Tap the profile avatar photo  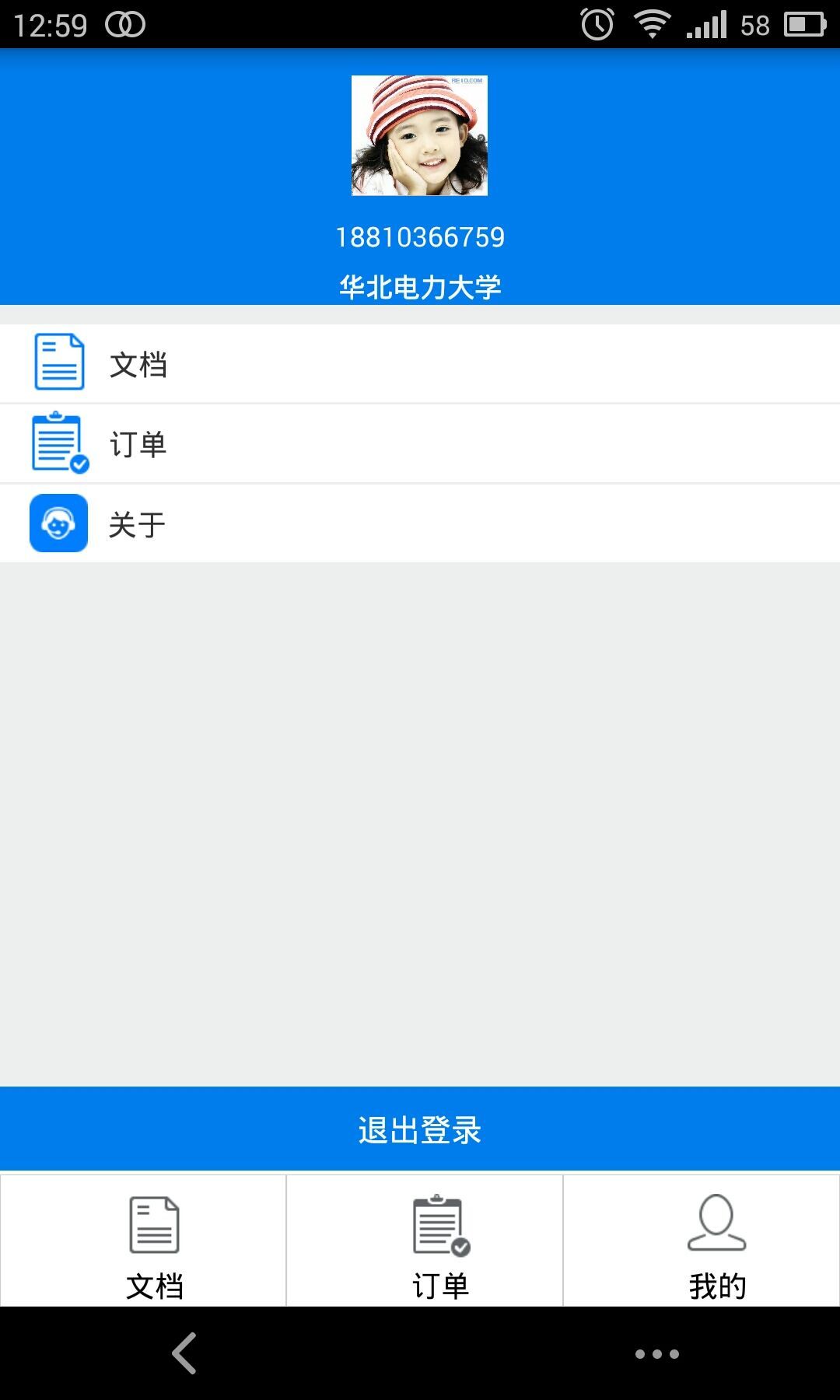[419, 135]
